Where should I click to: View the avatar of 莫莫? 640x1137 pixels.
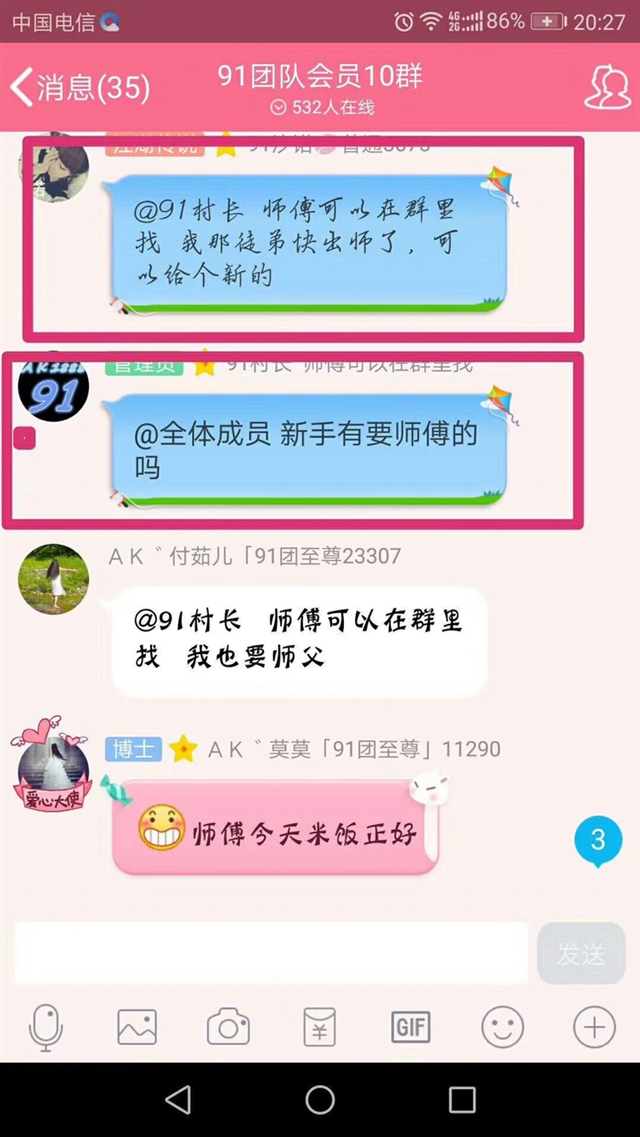54,765
